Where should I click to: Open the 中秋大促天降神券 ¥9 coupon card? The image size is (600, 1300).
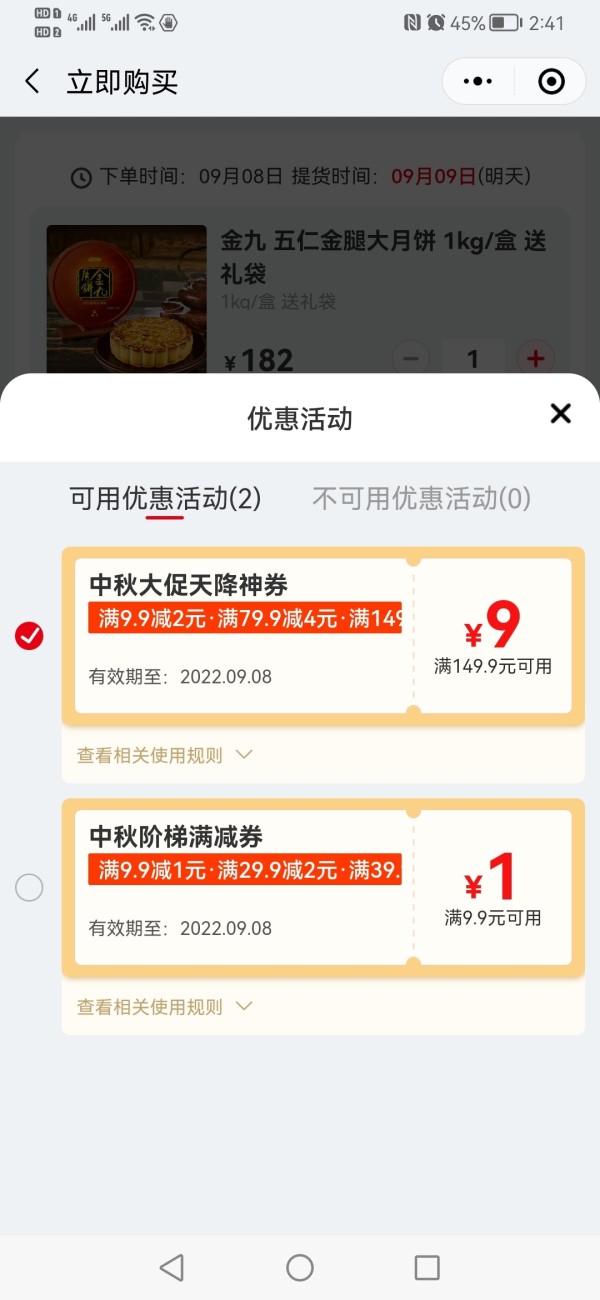(323, 636)
